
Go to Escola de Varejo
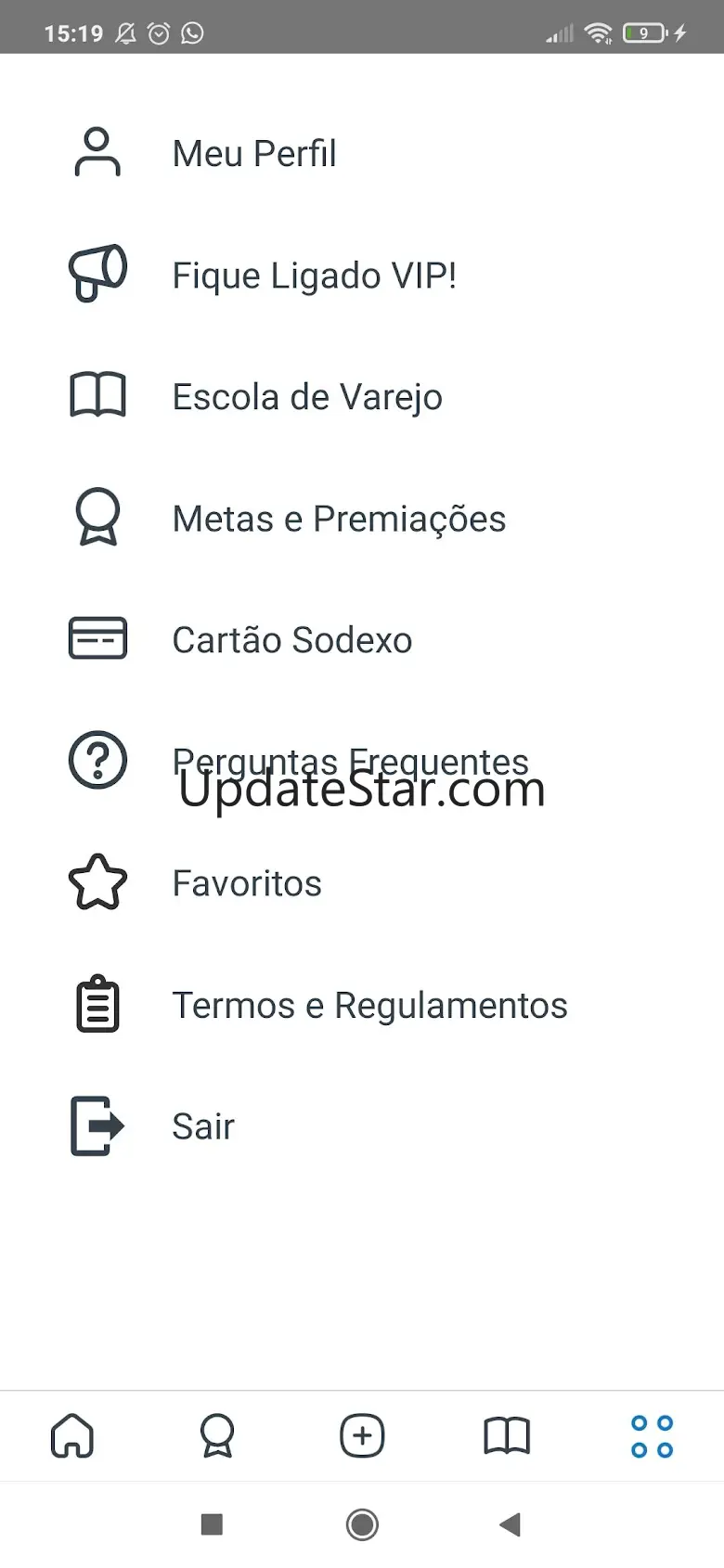click(x=362, y=396)
